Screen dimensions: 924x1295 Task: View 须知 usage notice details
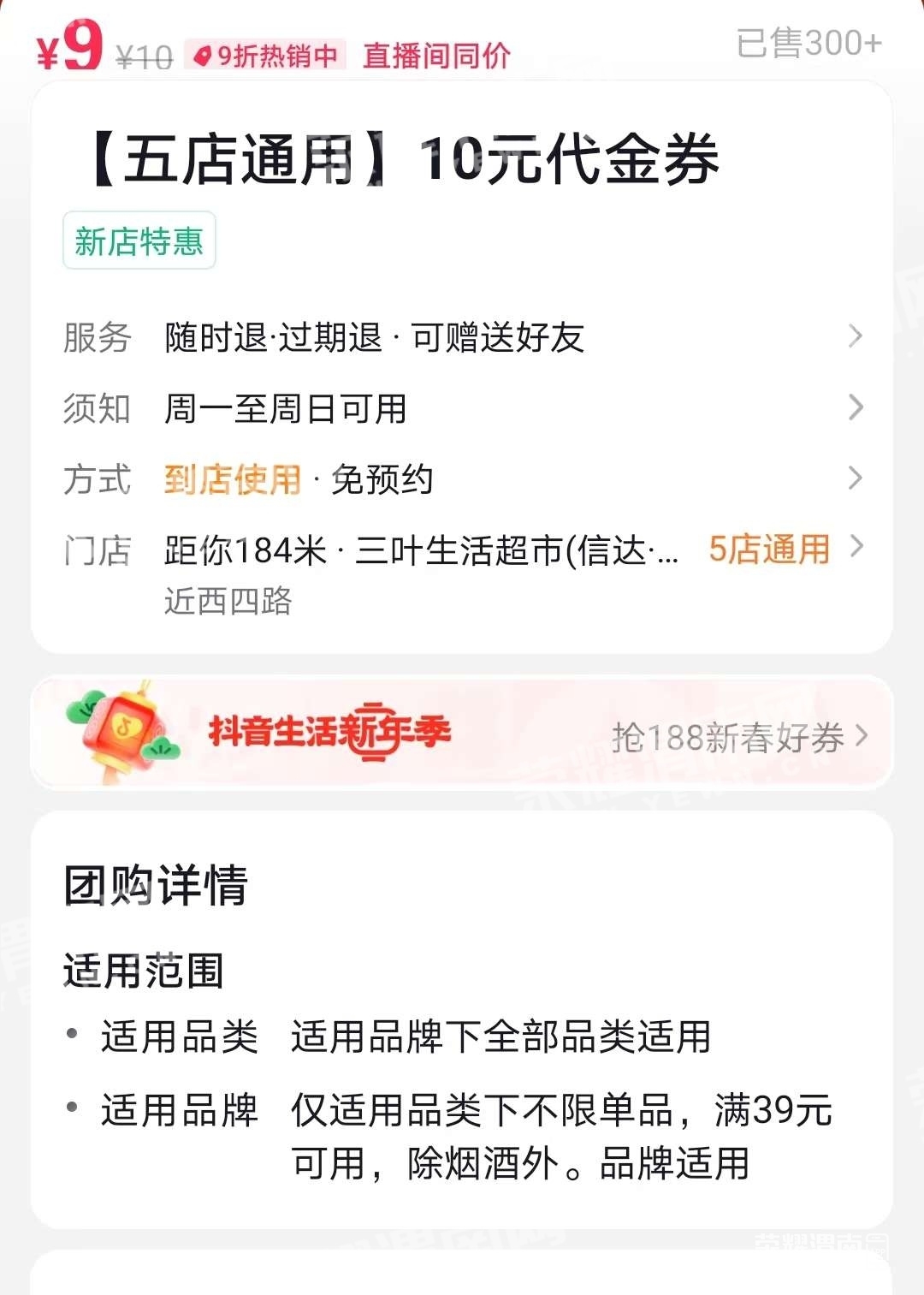(x=462, y=408)
